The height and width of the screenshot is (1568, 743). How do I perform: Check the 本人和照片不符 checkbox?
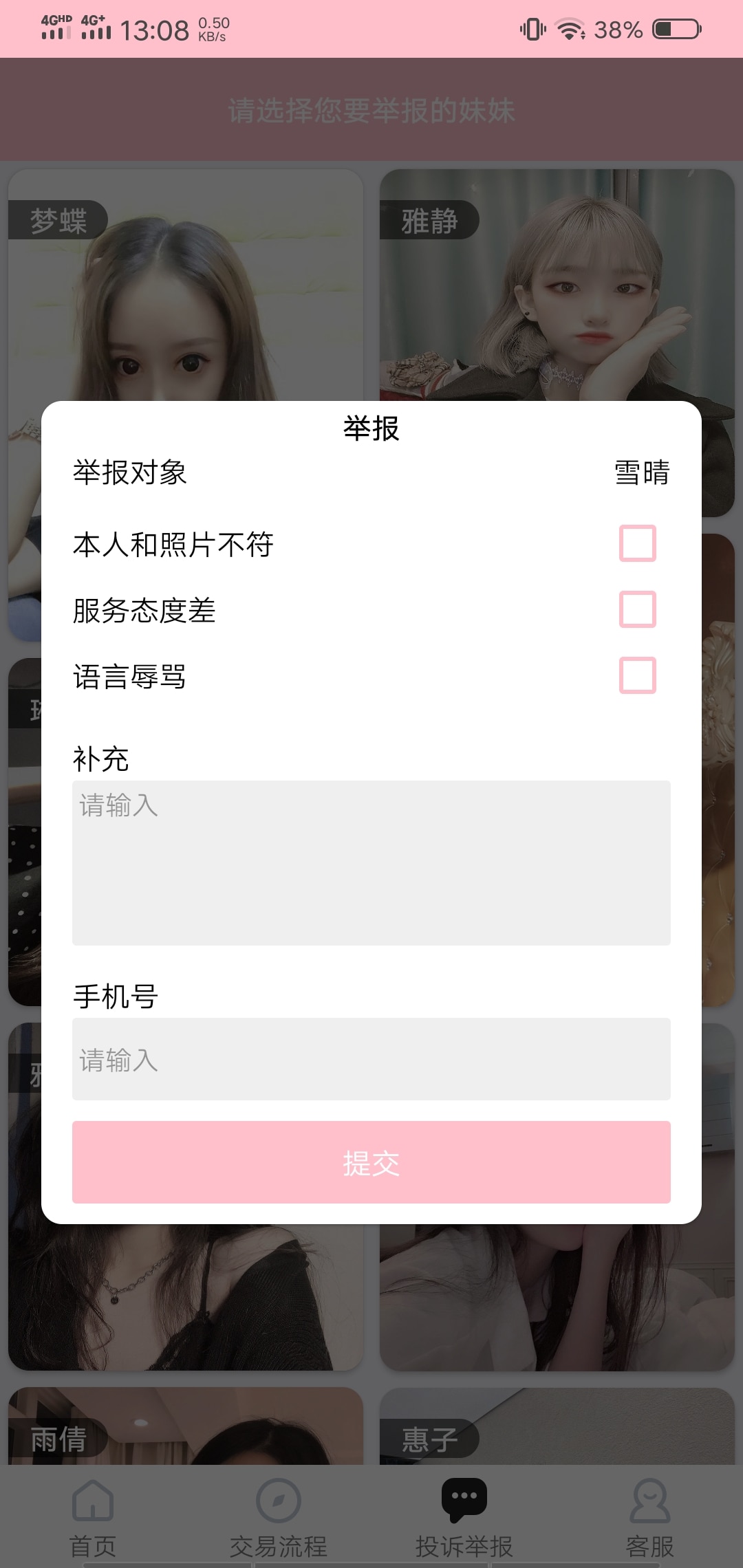click(637, 543)
